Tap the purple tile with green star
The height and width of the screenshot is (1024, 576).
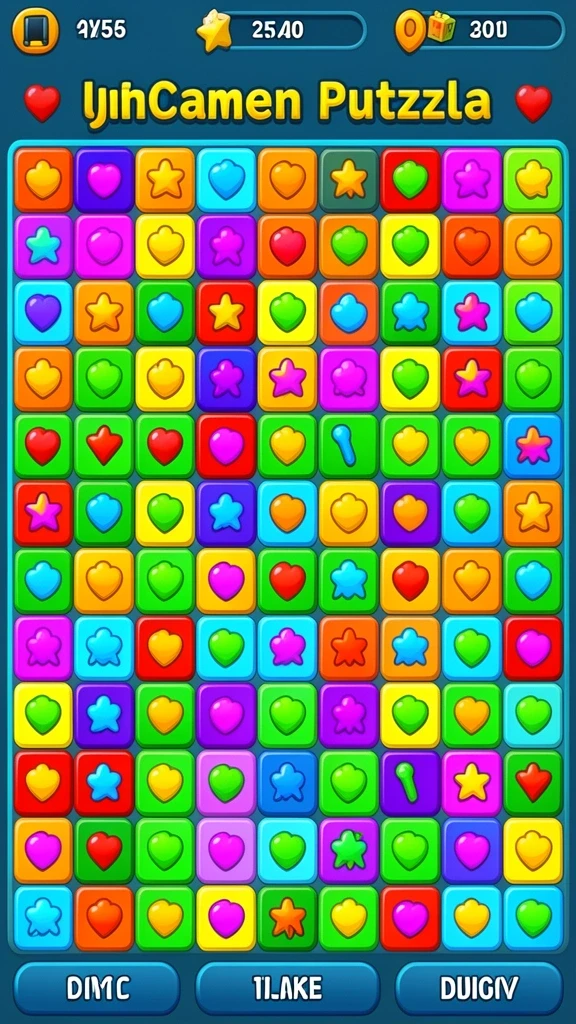point(349,850)
